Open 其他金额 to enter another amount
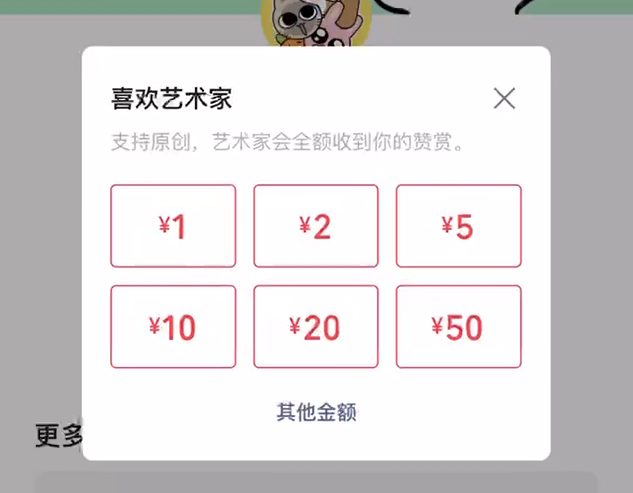The image size is (633, 493). click(316, 412)
